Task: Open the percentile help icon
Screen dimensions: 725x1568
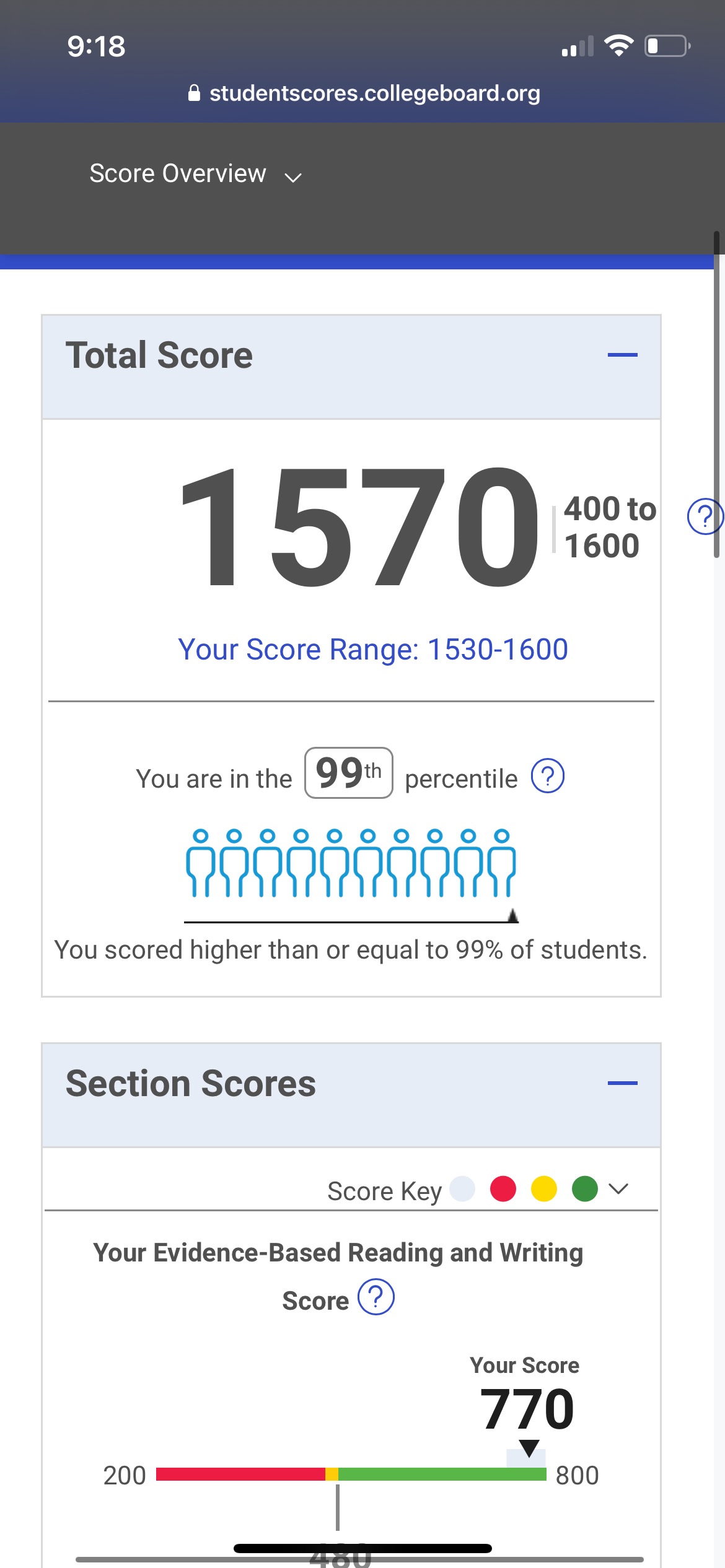Action: pyautogui.click(x=548, y=776)
